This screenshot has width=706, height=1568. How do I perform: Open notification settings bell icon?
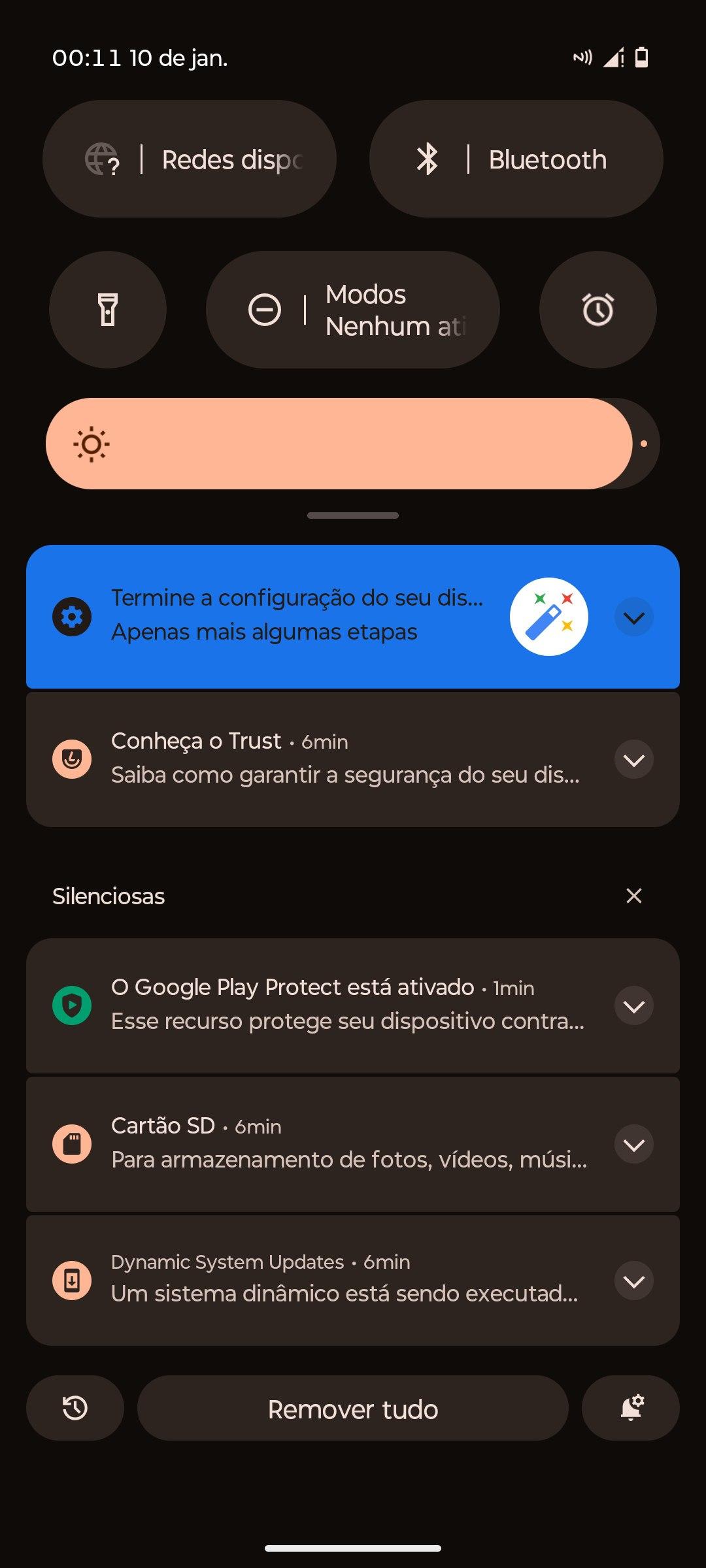pos(631,1408)
